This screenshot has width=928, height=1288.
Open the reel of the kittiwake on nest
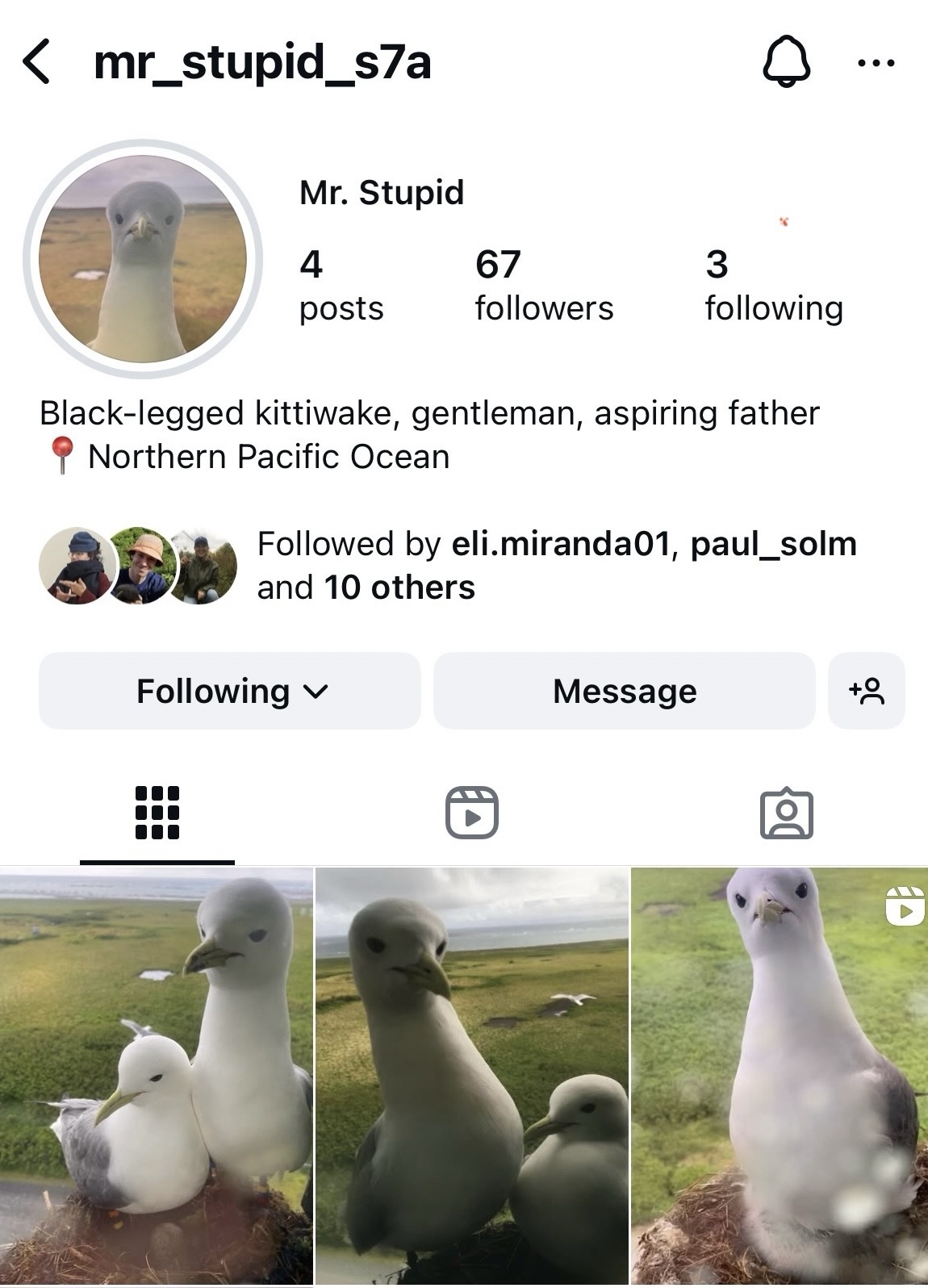click(780, 1077)
